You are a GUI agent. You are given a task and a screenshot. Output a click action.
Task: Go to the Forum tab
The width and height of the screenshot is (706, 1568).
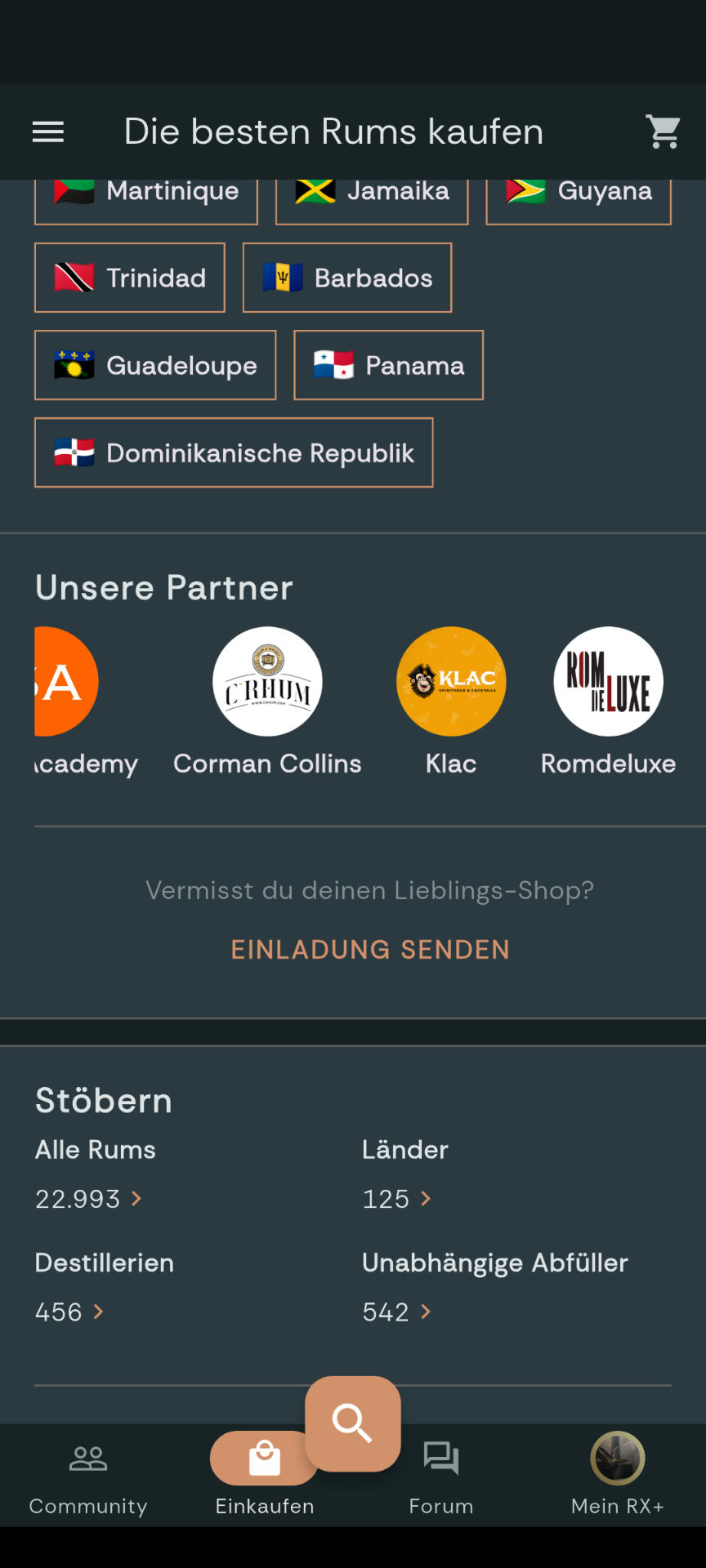441,1475
